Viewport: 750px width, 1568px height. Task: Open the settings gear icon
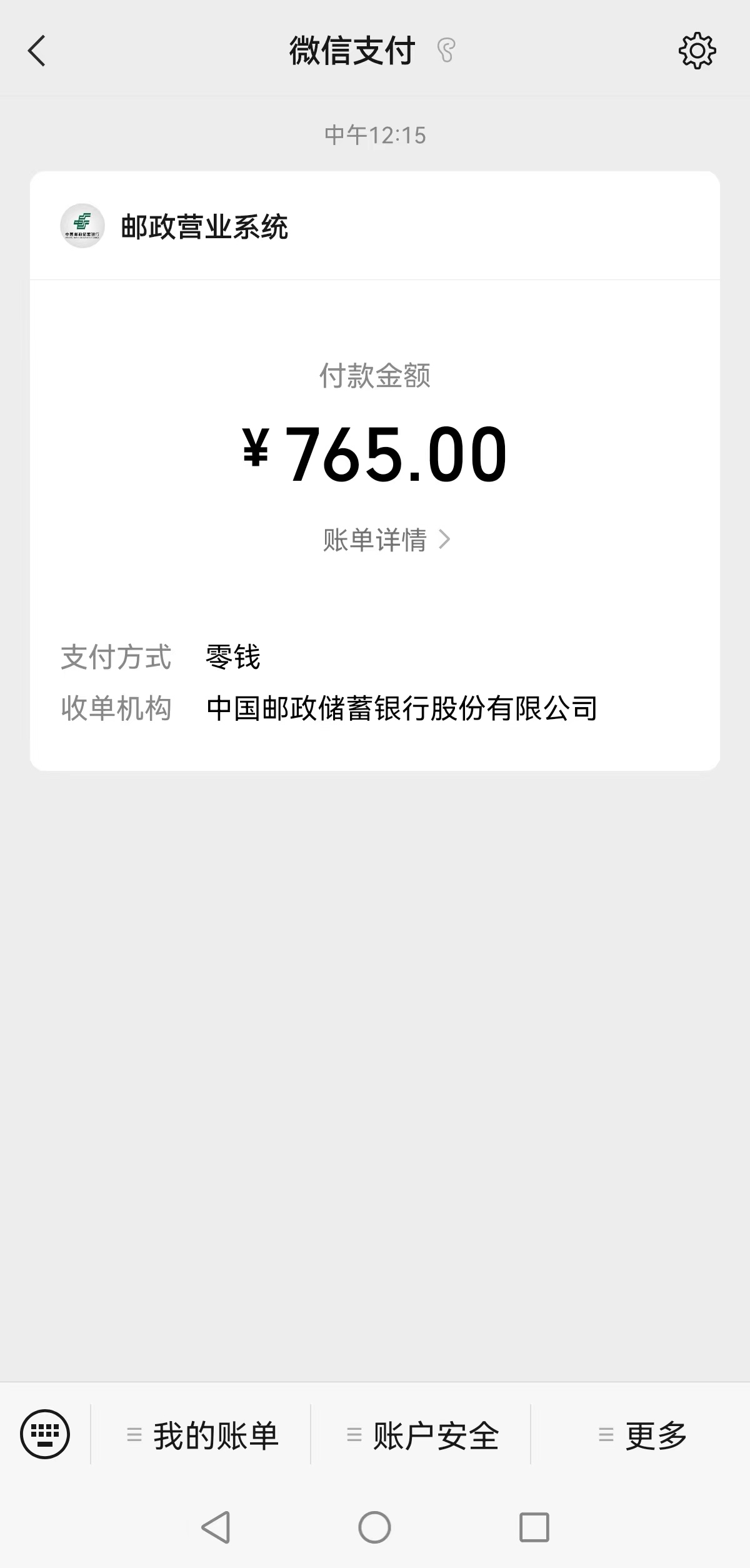tap(697, 51)
